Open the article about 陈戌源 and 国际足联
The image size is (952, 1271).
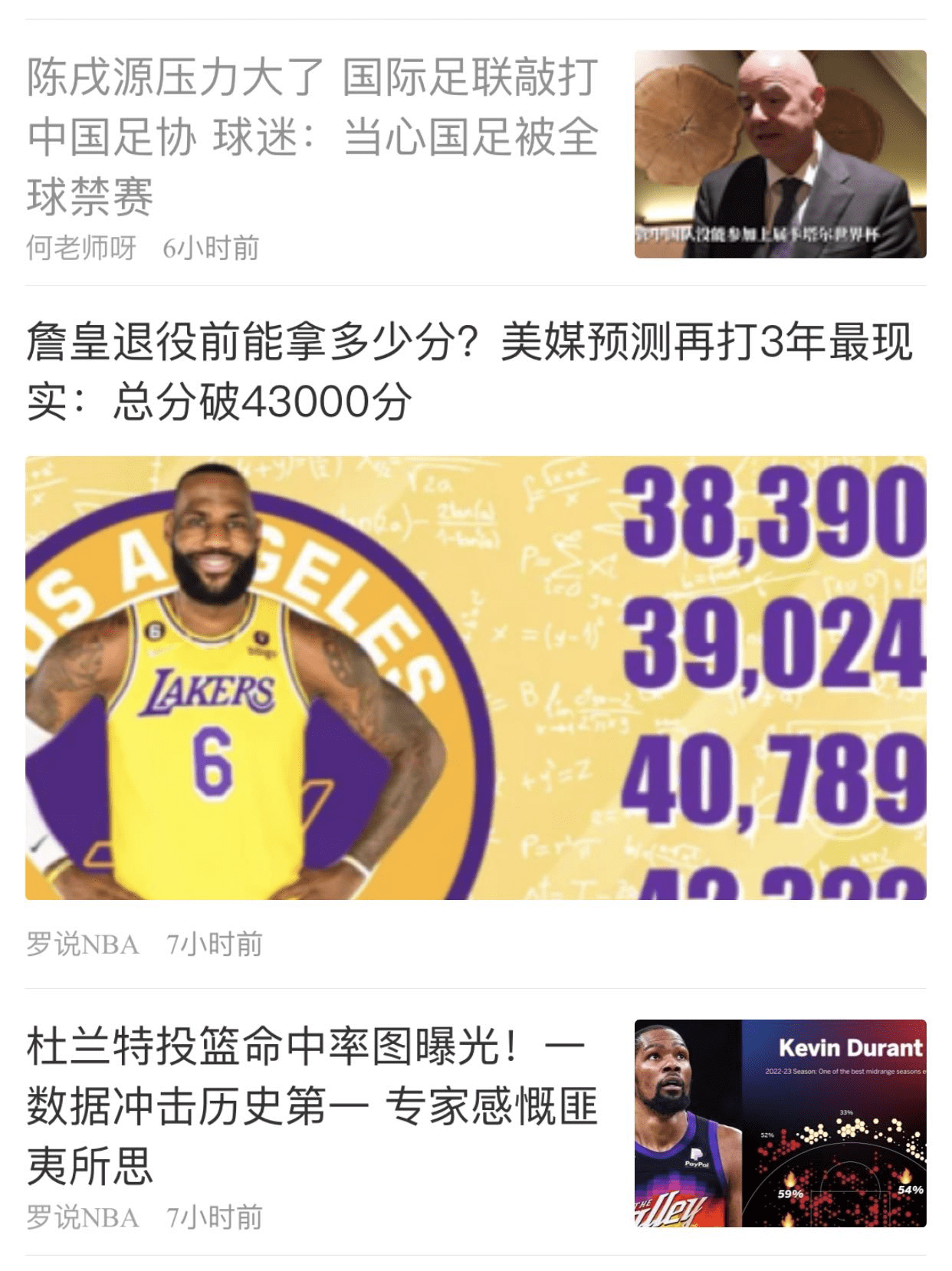(312, 136)
